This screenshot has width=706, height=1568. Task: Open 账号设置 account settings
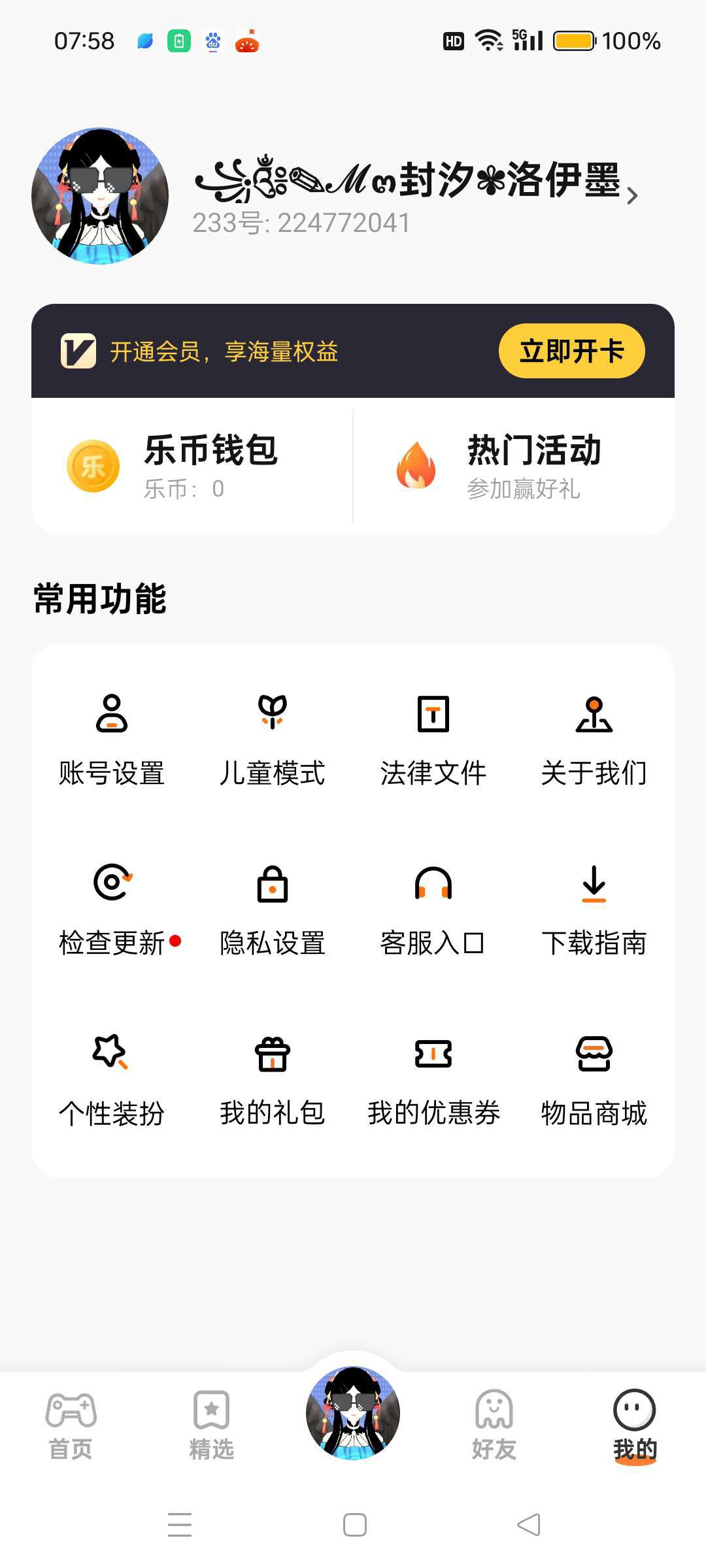[x=112, y=740]
